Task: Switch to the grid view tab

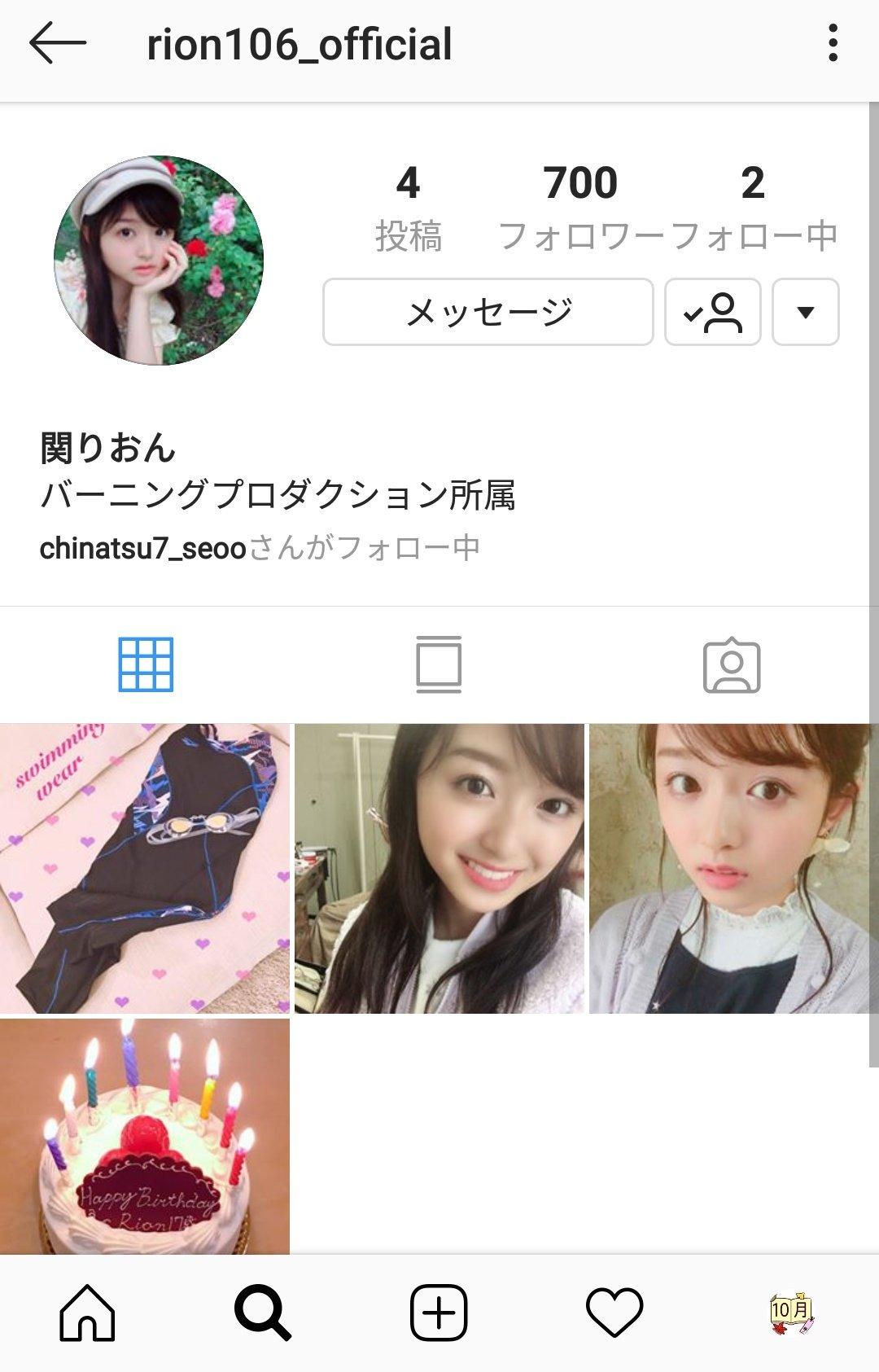Action: coord(146,664)
